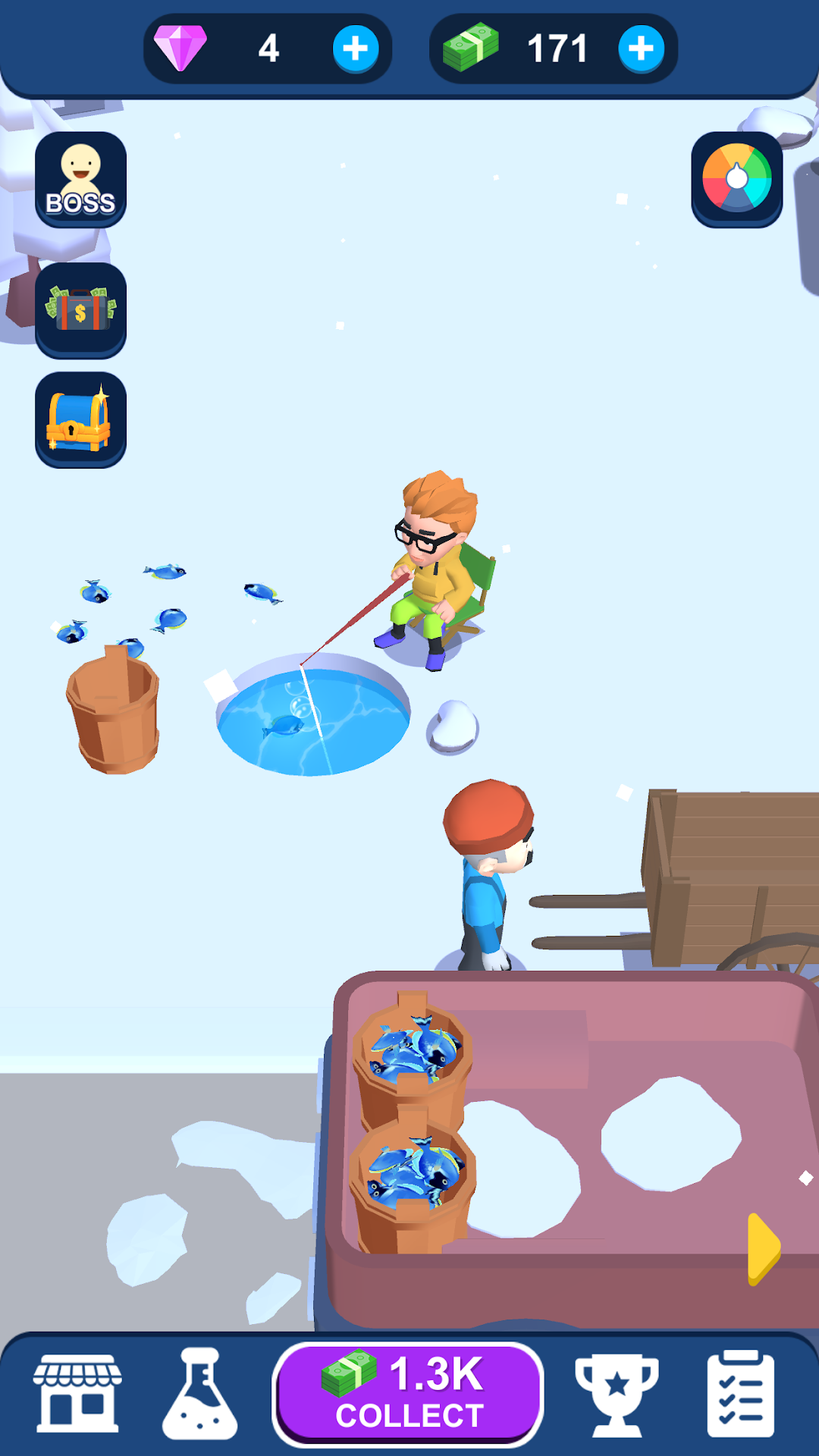819x1456 pixels.
Task: Open the trophy achievements tab
Action: click(617, 1395)
